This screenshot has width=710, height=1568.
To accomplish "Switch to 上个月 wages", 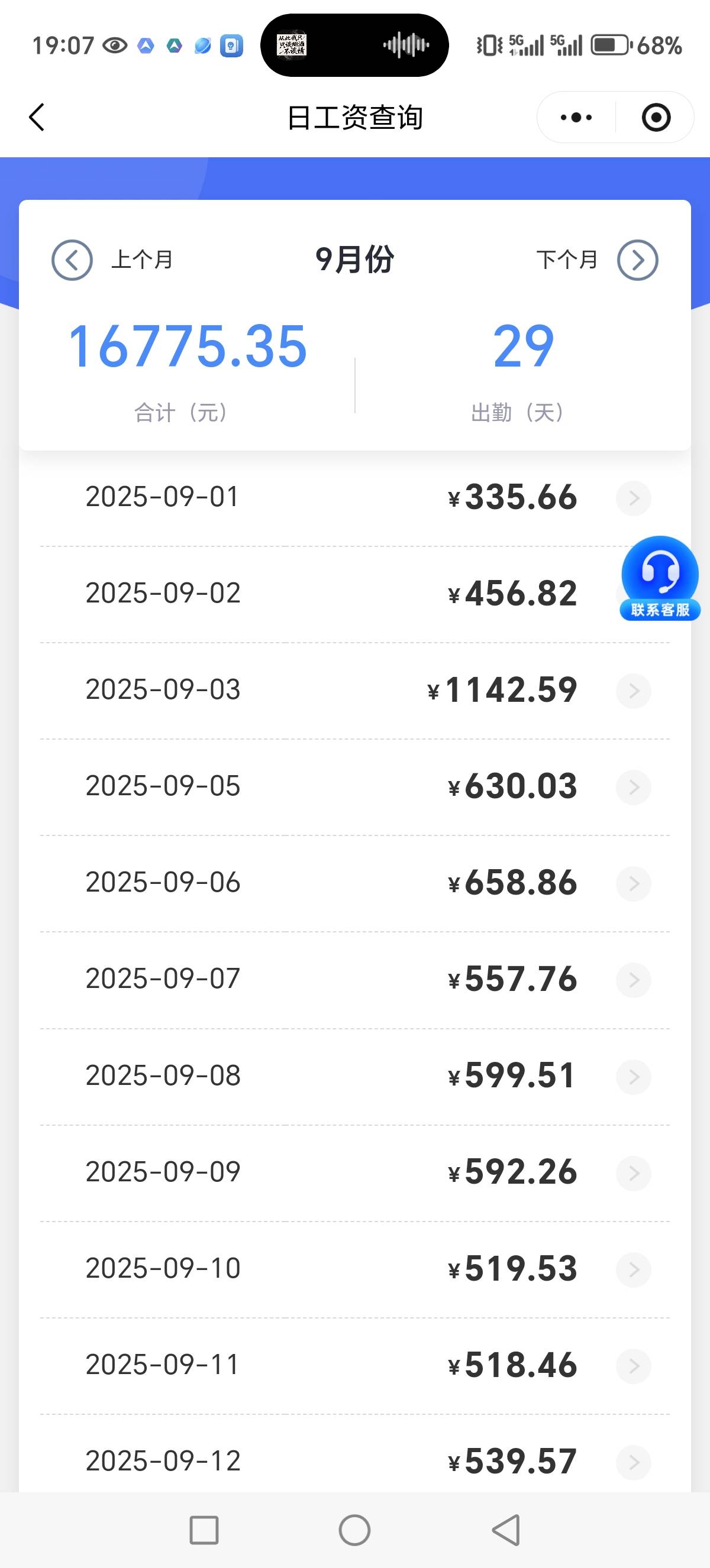I will coord(72,260).
